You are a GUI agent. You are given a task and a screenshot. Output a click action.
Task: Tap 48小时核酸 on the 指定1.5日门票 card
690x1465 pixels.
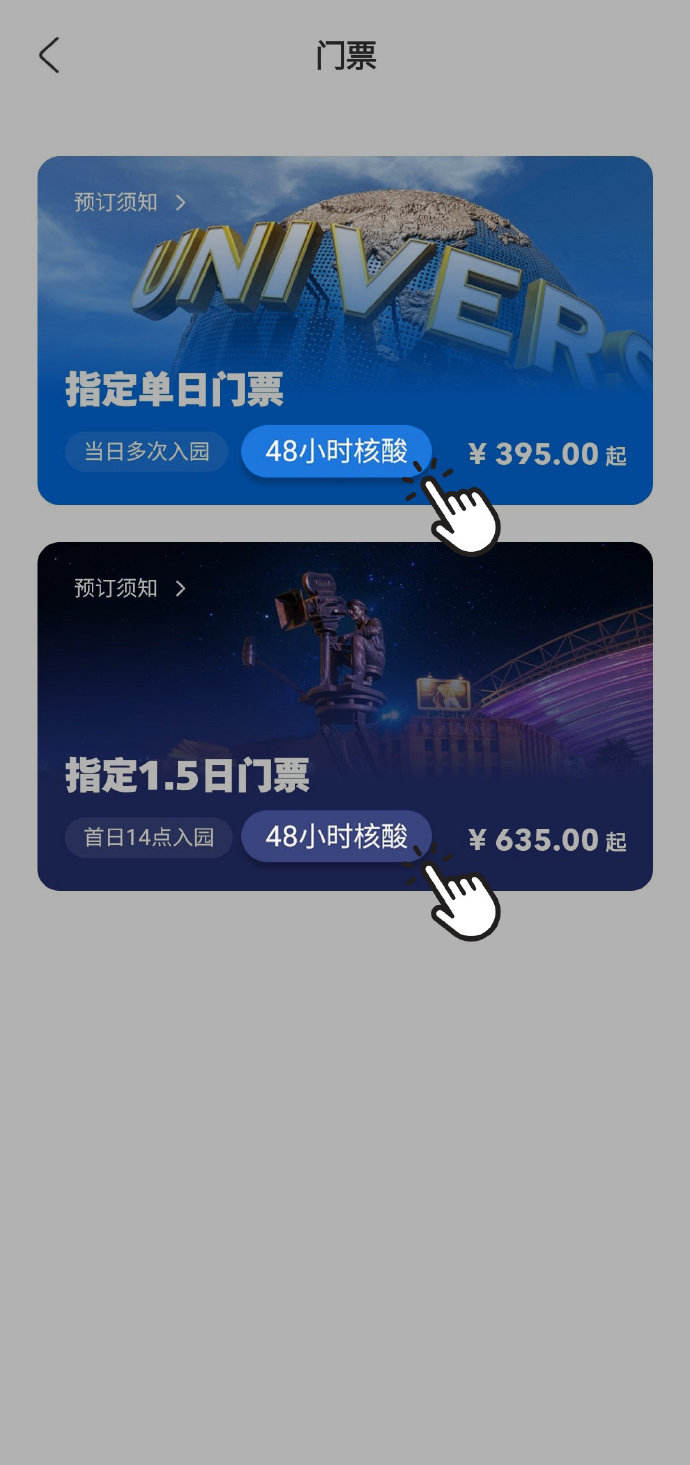[336, 836]
